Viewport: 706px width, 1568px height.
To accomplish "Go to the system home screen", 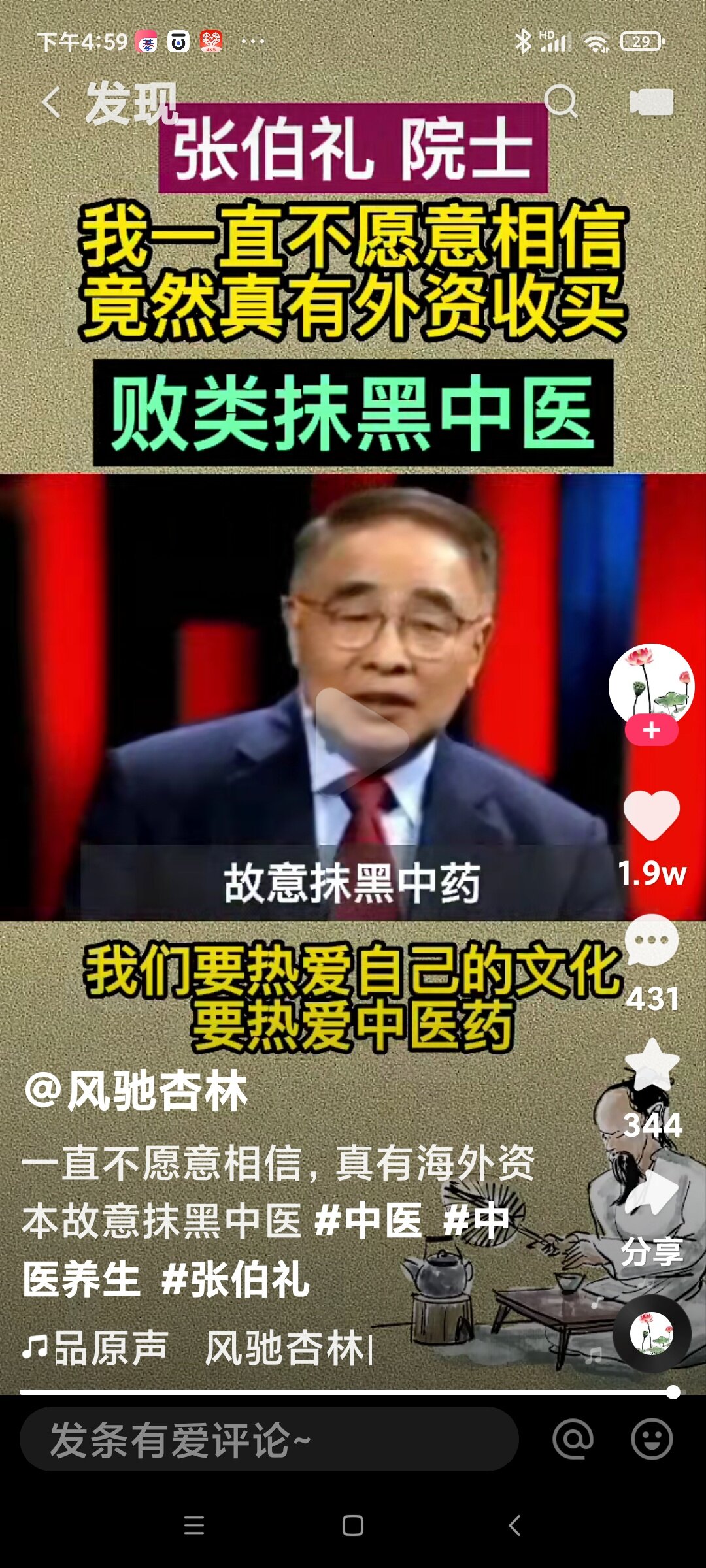I will click(353, 1526).
